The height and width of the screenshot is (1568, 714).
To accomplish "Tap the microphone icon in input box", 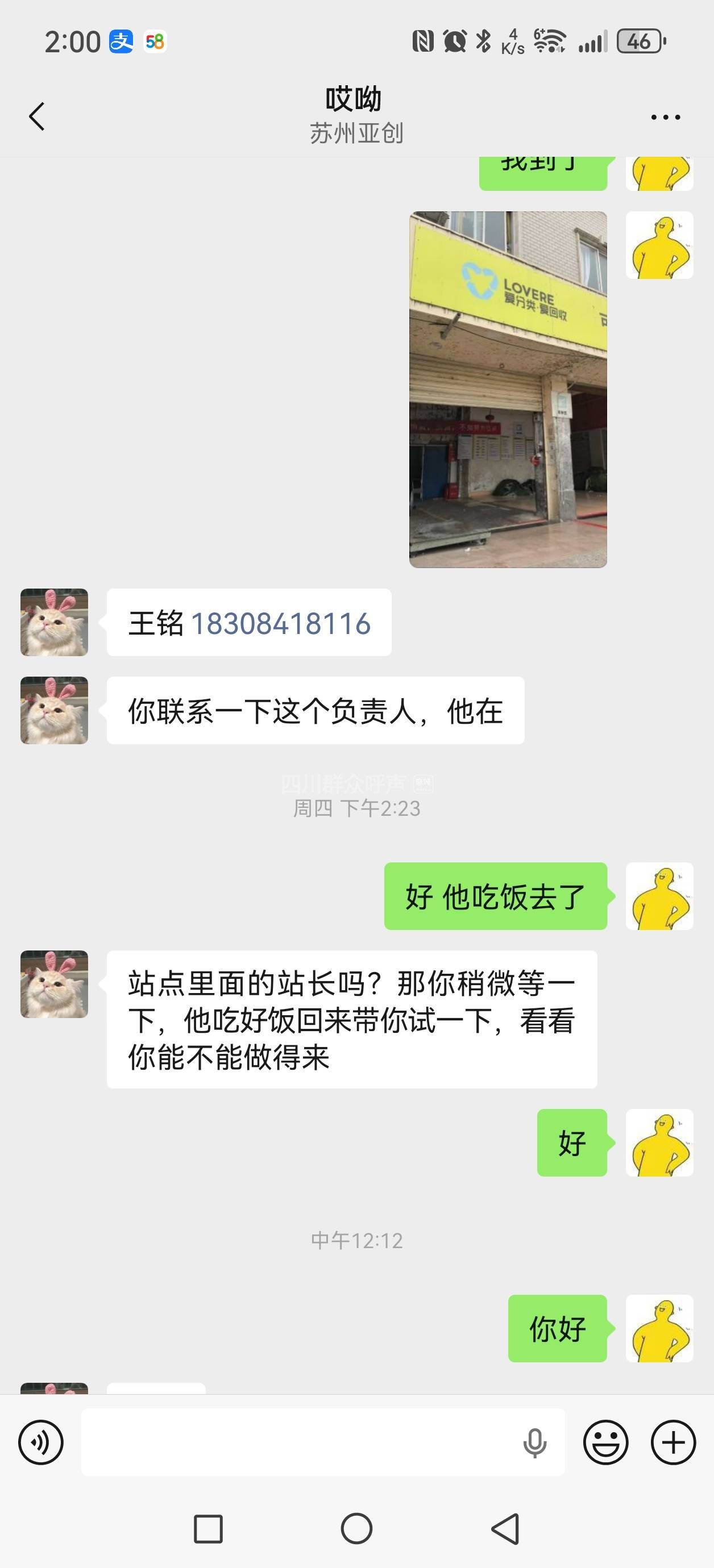I will coord(534,1442).
